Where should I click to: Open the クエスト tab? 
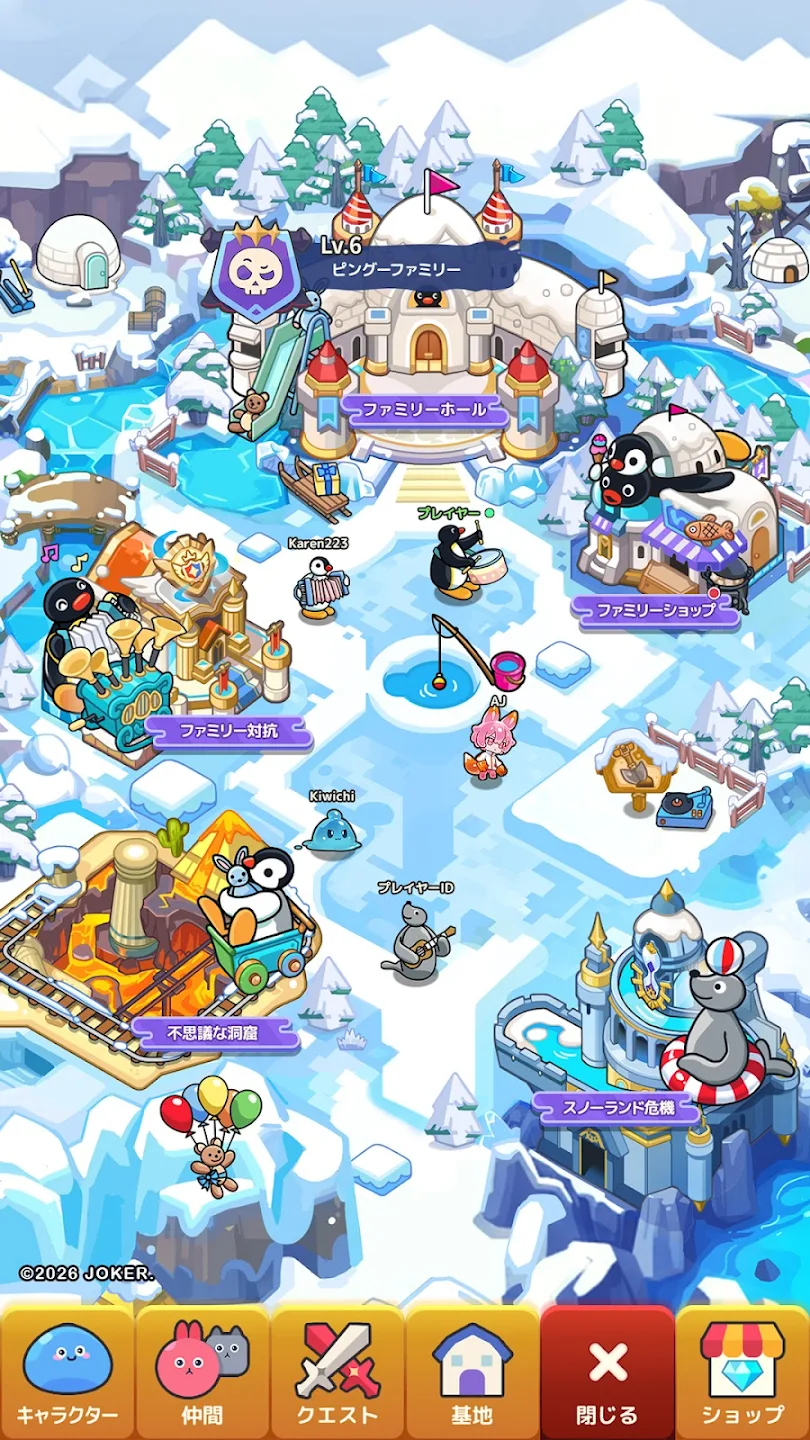[x=337, y=1373]
